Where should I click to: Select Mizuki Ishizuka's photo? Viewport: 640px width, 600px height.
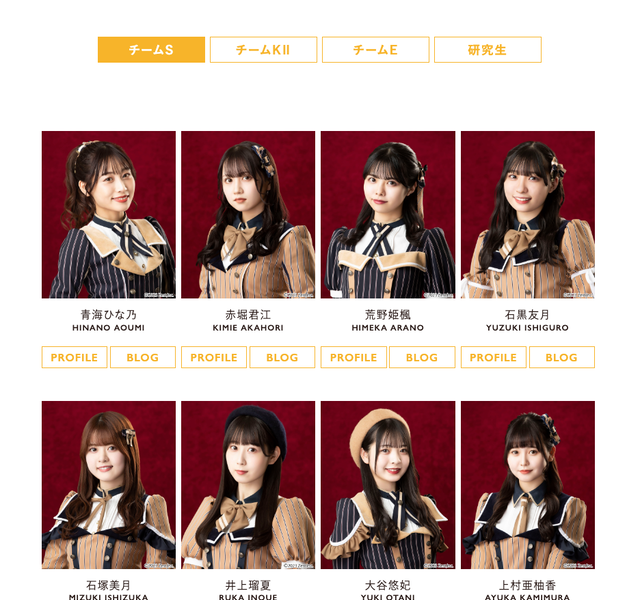108,485
